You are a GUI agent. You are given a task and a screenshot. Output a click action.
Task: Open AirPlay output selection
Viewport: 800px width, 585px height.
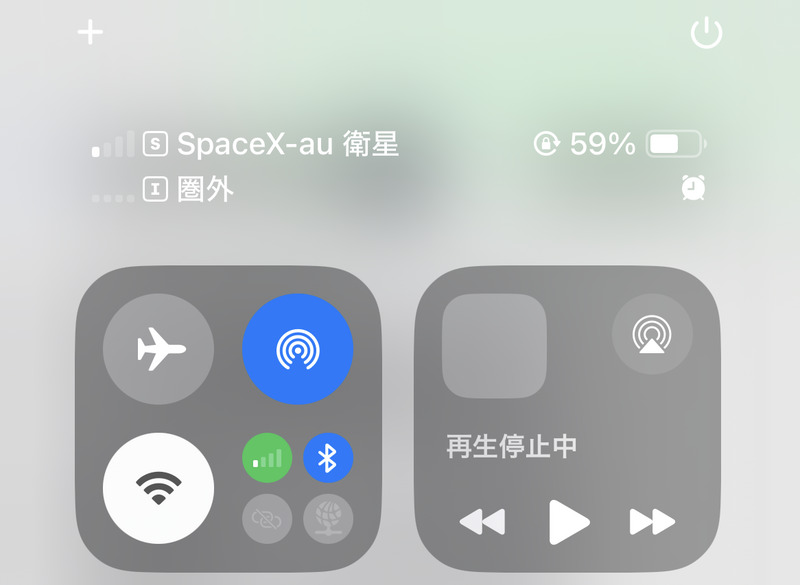tap(652, 335)
